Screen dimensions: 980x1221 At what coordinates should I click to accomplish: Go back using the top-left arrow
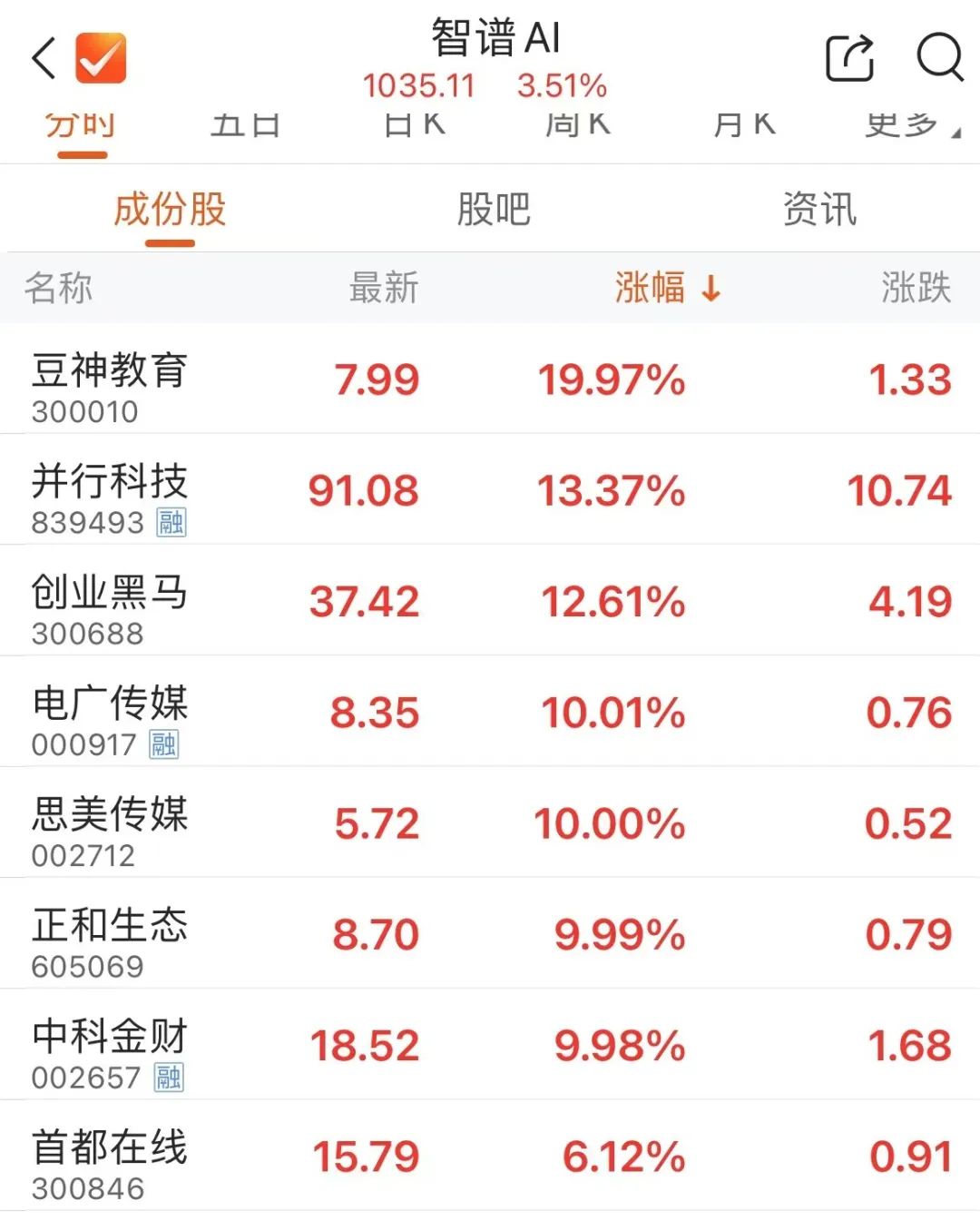click(44, 59)
